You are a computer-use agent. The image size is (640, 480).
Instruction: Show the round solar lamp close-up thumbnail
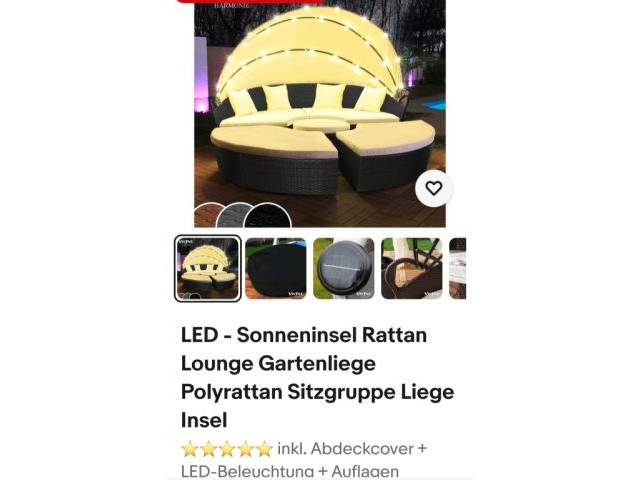pos(343,269)
